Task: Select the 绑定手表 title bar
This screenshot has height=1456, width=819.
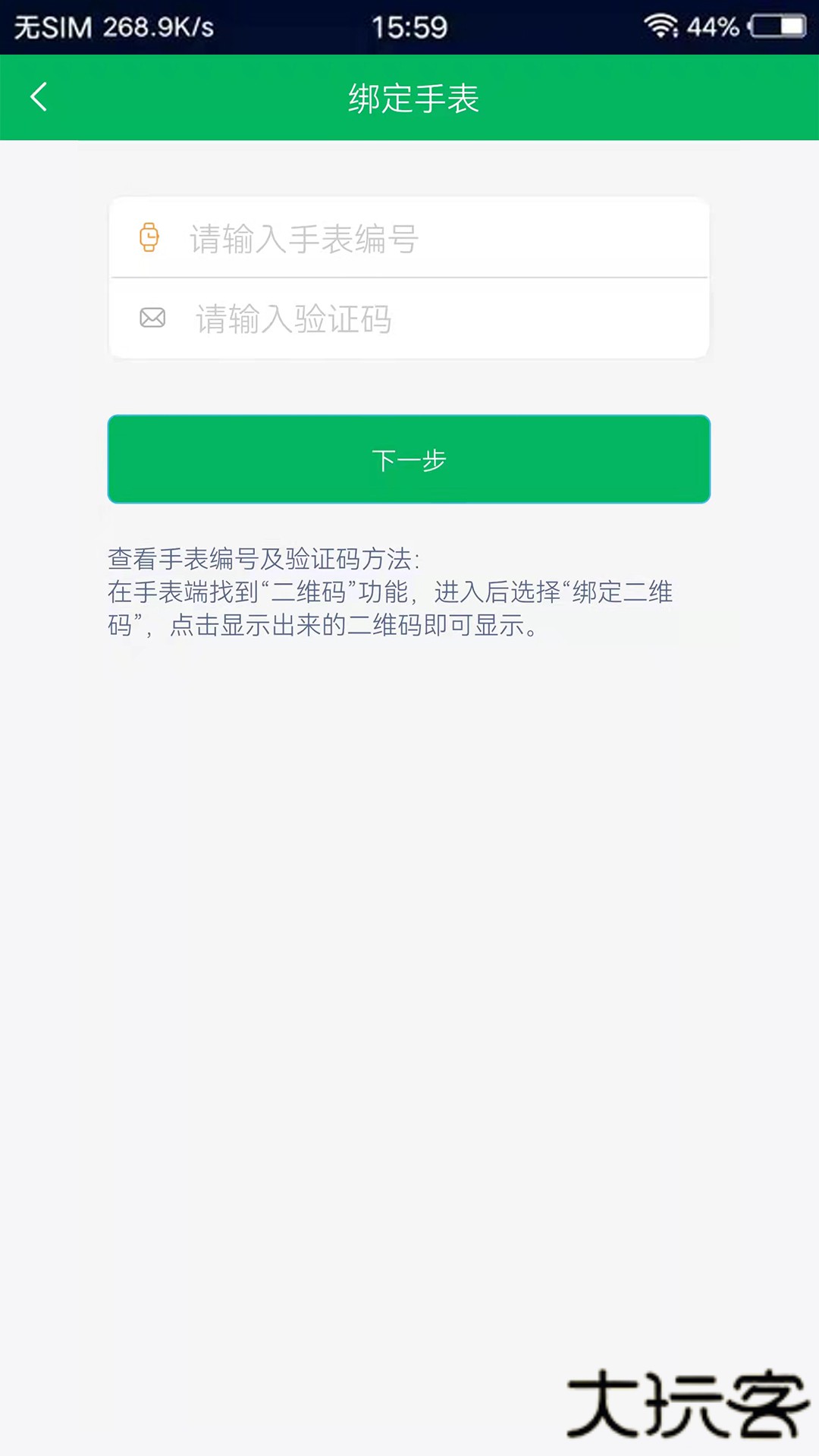Action: (413, 97)
